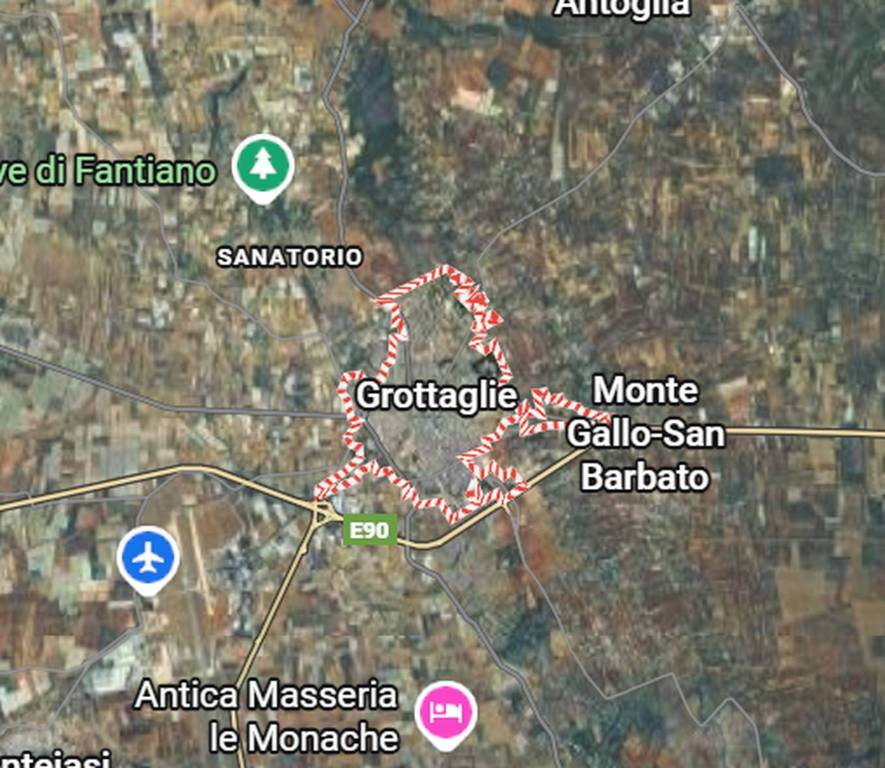
Task: Open the green park pin near Fantiano
Action: click(263, 166)
